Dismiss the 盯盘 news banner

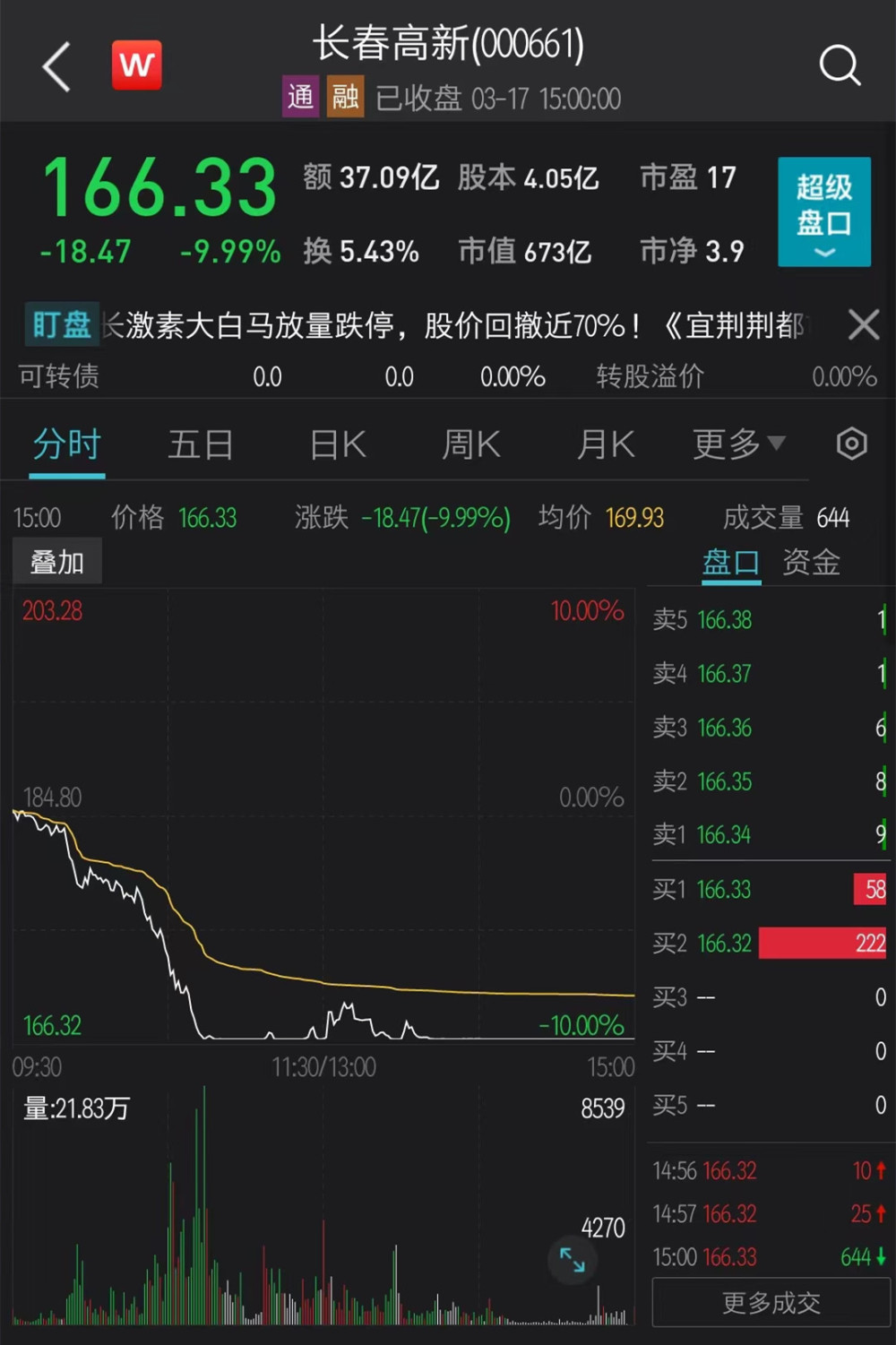pos(863,324)
